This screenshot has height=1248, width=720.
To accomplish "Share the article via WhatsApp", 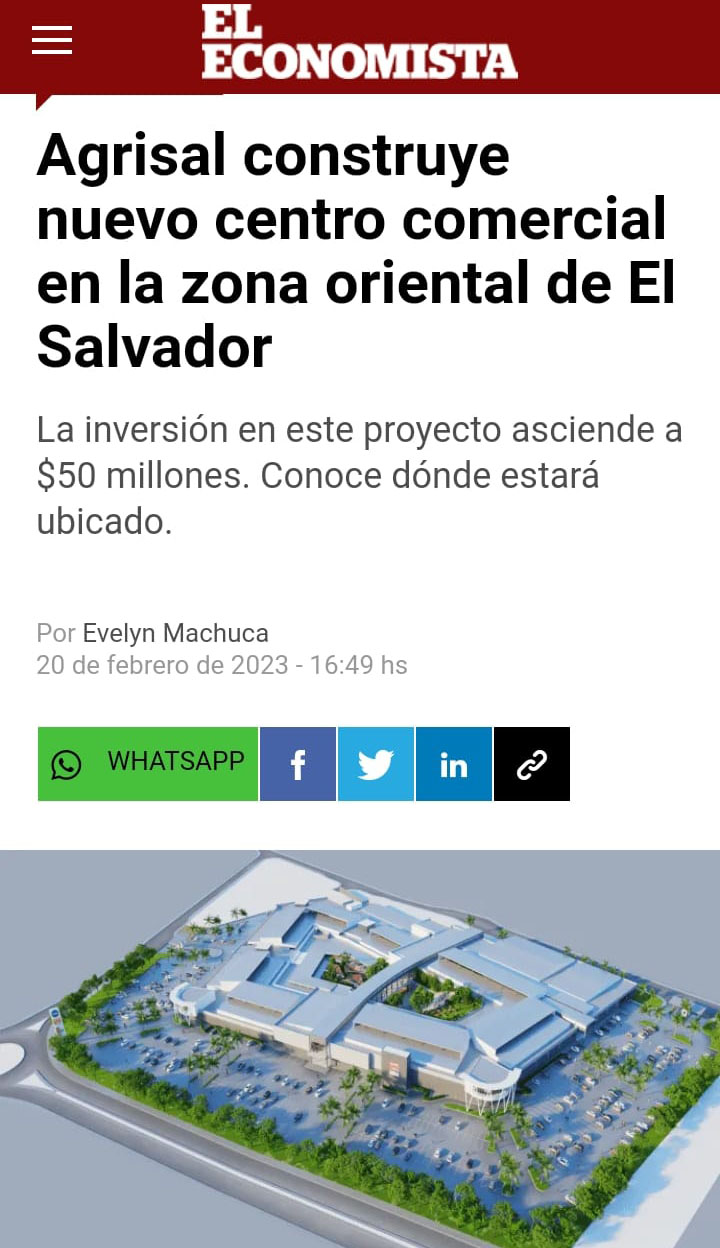I will point(148,764).
